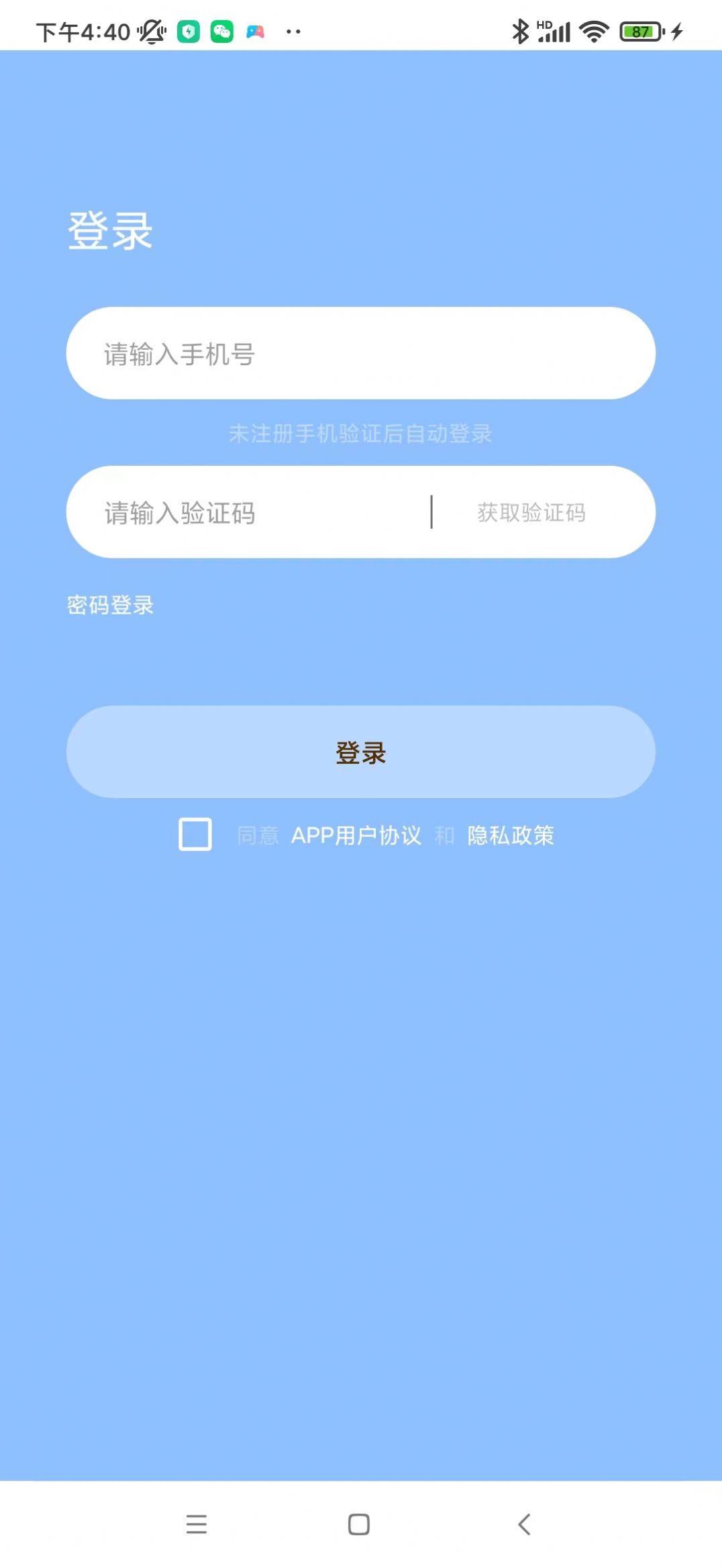Click the green security app status icon
722x1568 pixels.
(188, 30)
